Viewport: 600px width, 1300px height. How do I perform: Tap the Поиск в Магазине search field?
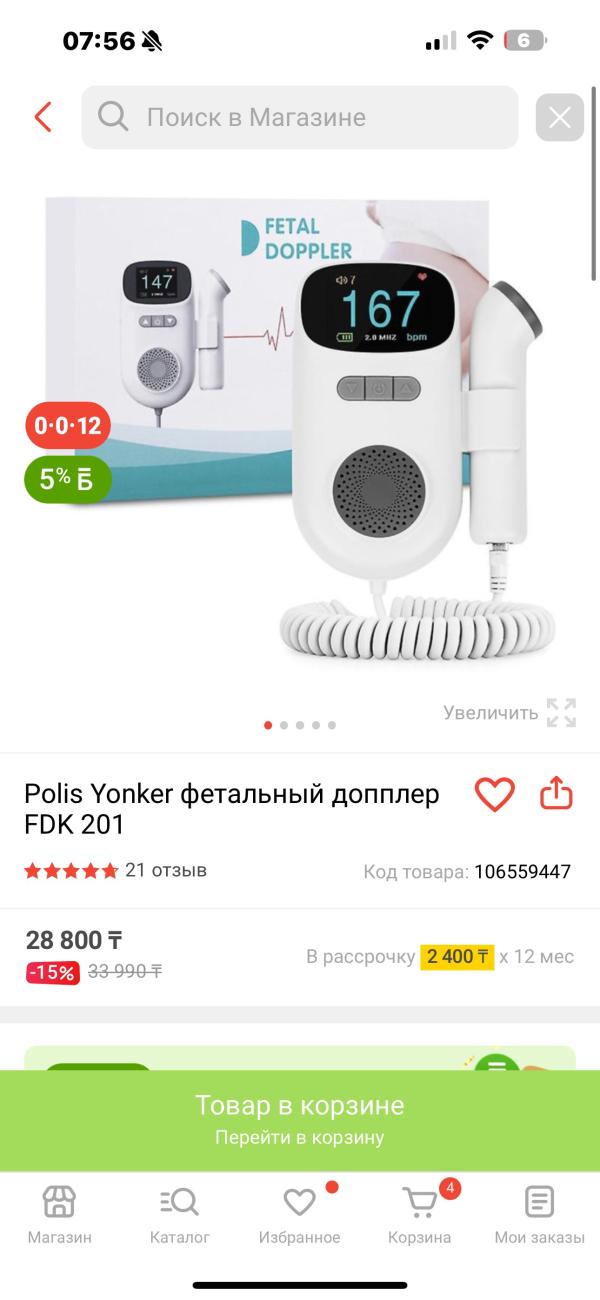300,117
